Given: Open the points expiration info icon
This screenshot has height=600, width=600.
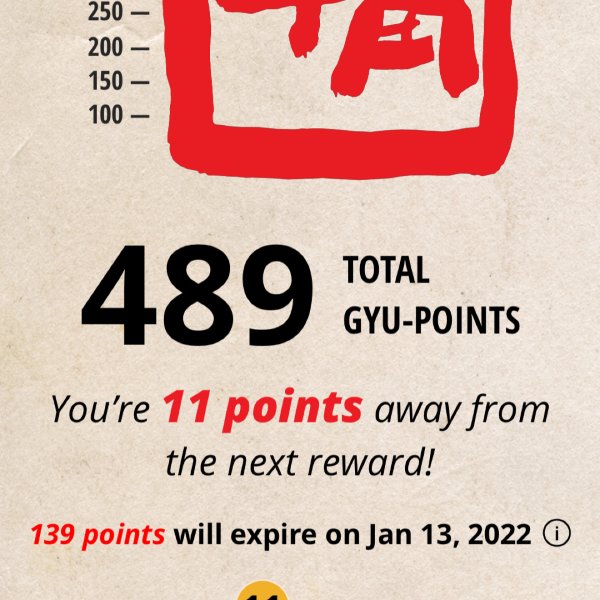Looking at the screenshot, I should tap(556, 534).
